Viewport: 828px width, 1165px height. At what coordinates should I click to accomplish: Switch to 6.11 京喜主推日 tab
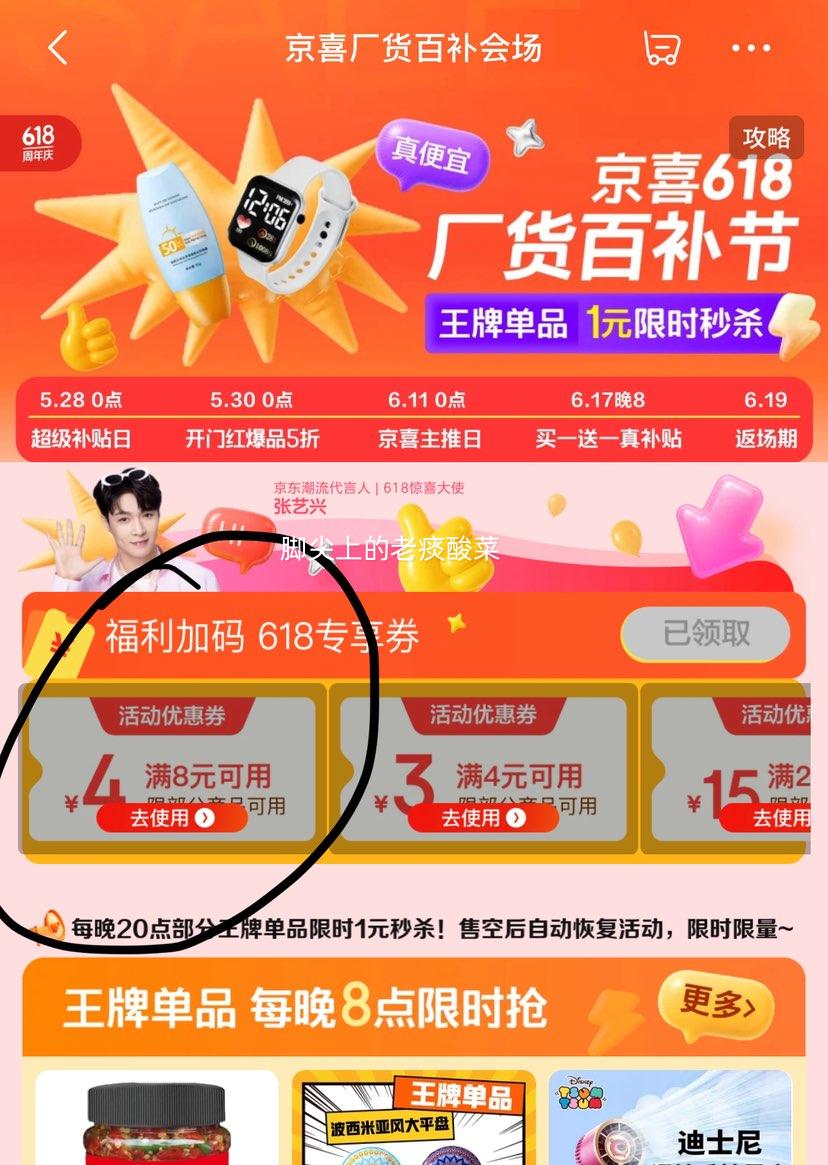coord(428,419)
